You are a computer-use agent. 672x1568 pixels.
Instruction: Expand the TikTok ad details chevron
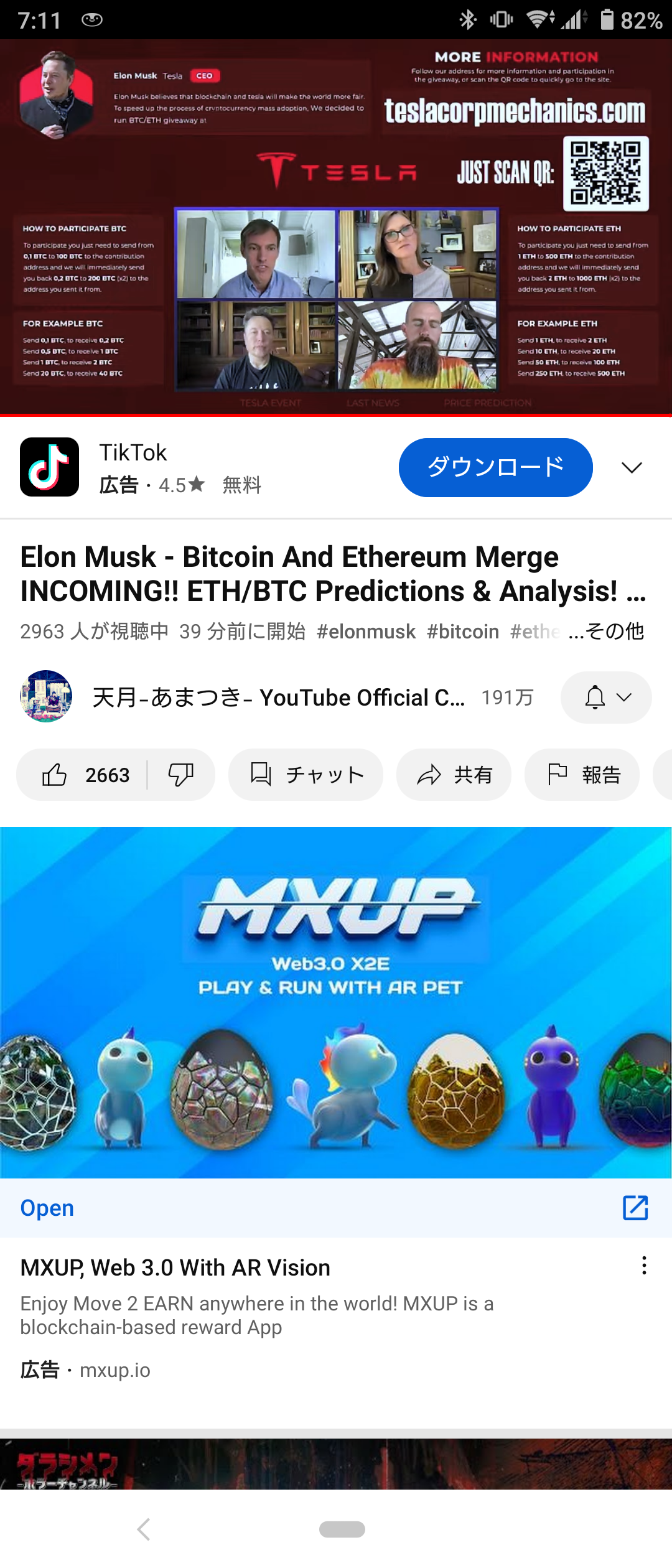631,467
